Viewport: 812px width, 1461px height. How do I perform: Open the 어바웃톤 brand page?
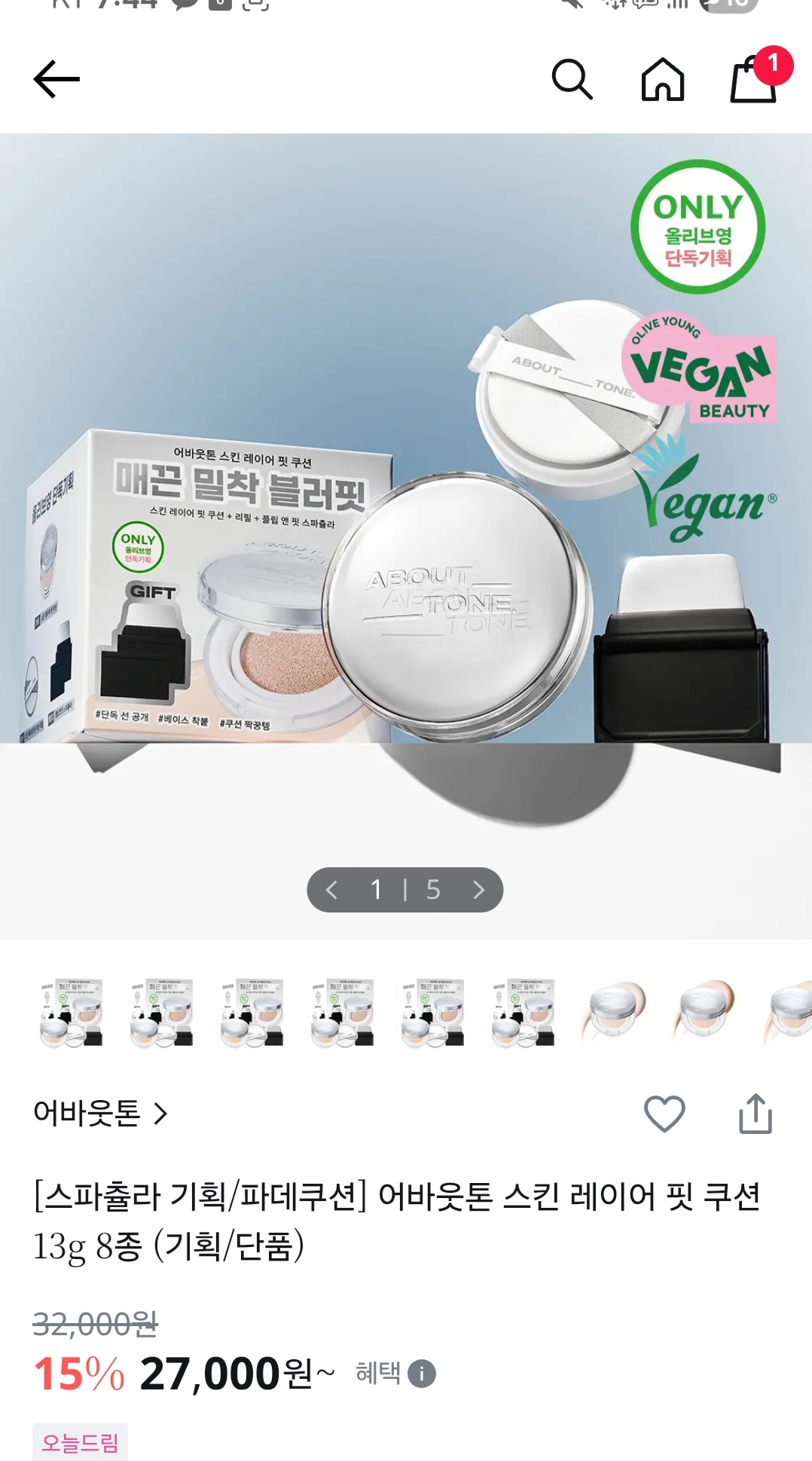[100, 1113]
